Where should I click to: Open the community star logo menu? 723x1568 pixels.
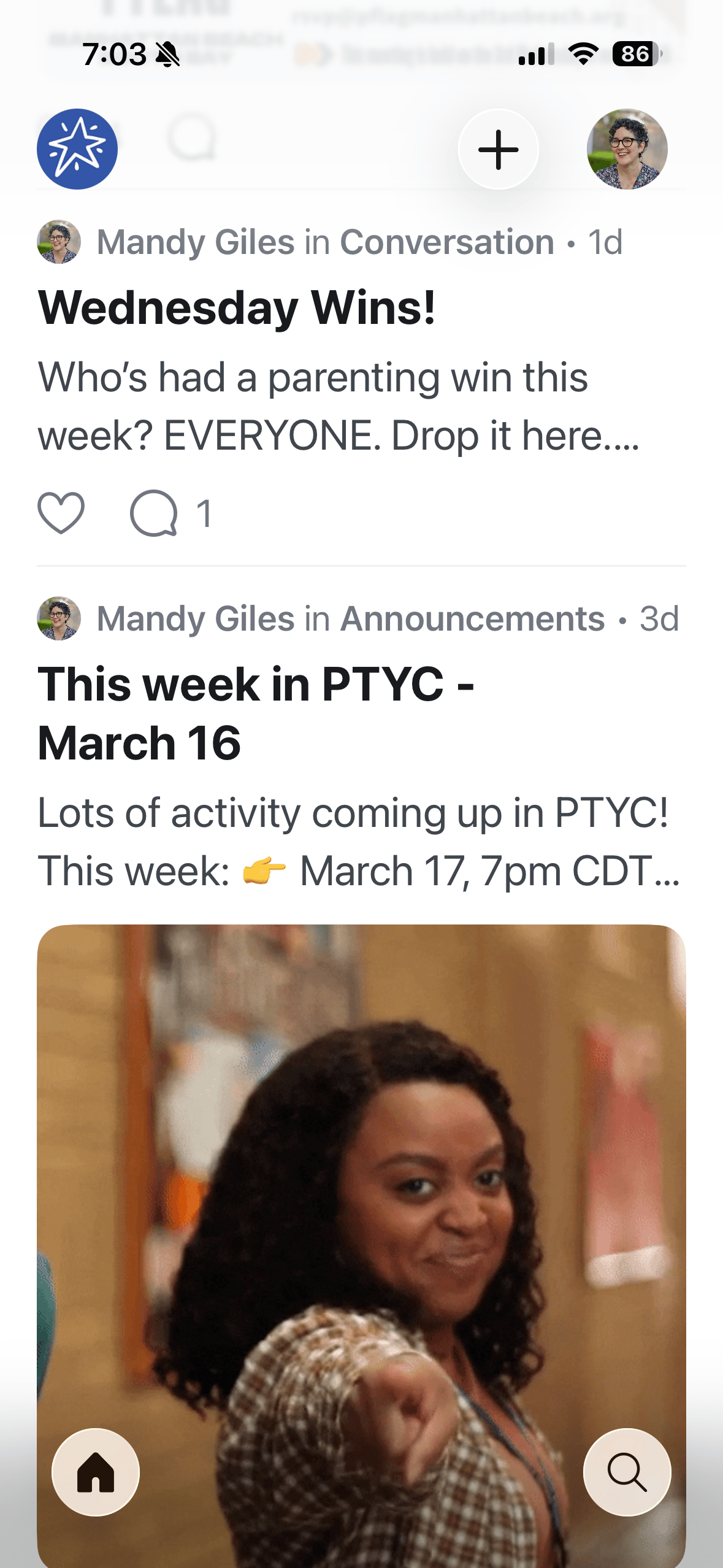(77, 149)
